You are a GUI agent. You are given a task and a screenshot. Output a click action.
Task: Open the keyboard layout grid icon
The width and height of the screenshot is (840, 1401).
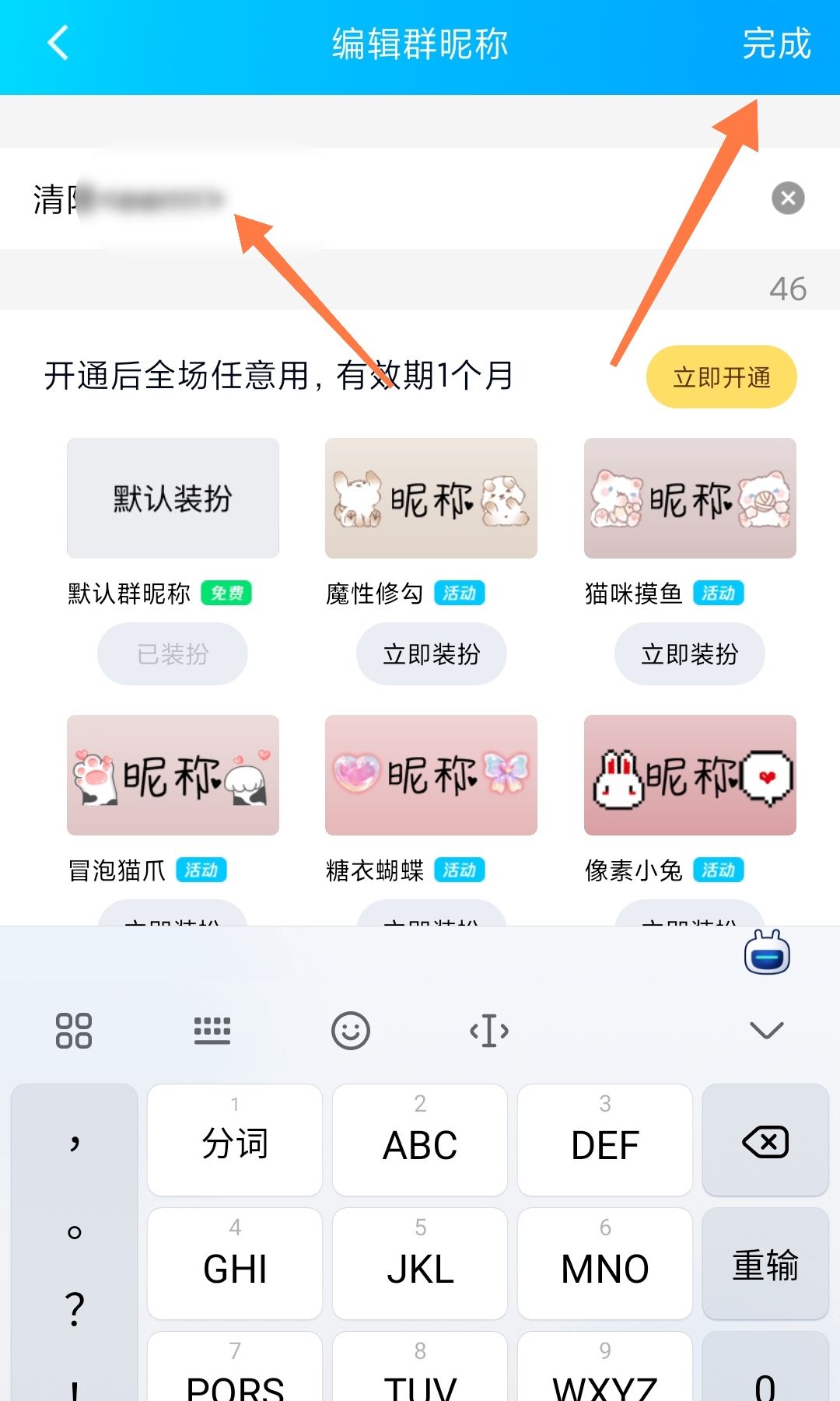click(x=74, y=1029)
